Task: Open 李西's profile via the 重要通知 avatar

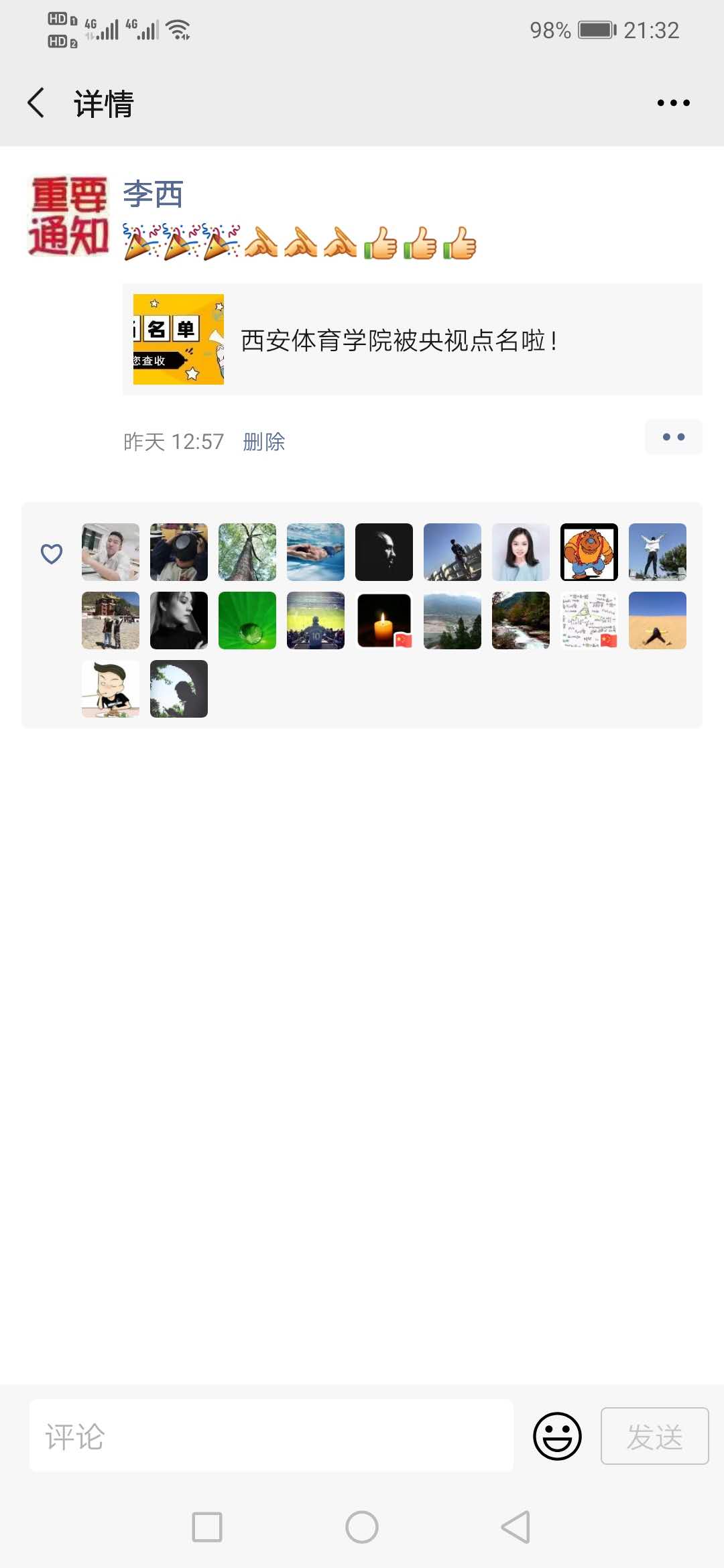Action: pyautogui.click(x=68, y=216)
